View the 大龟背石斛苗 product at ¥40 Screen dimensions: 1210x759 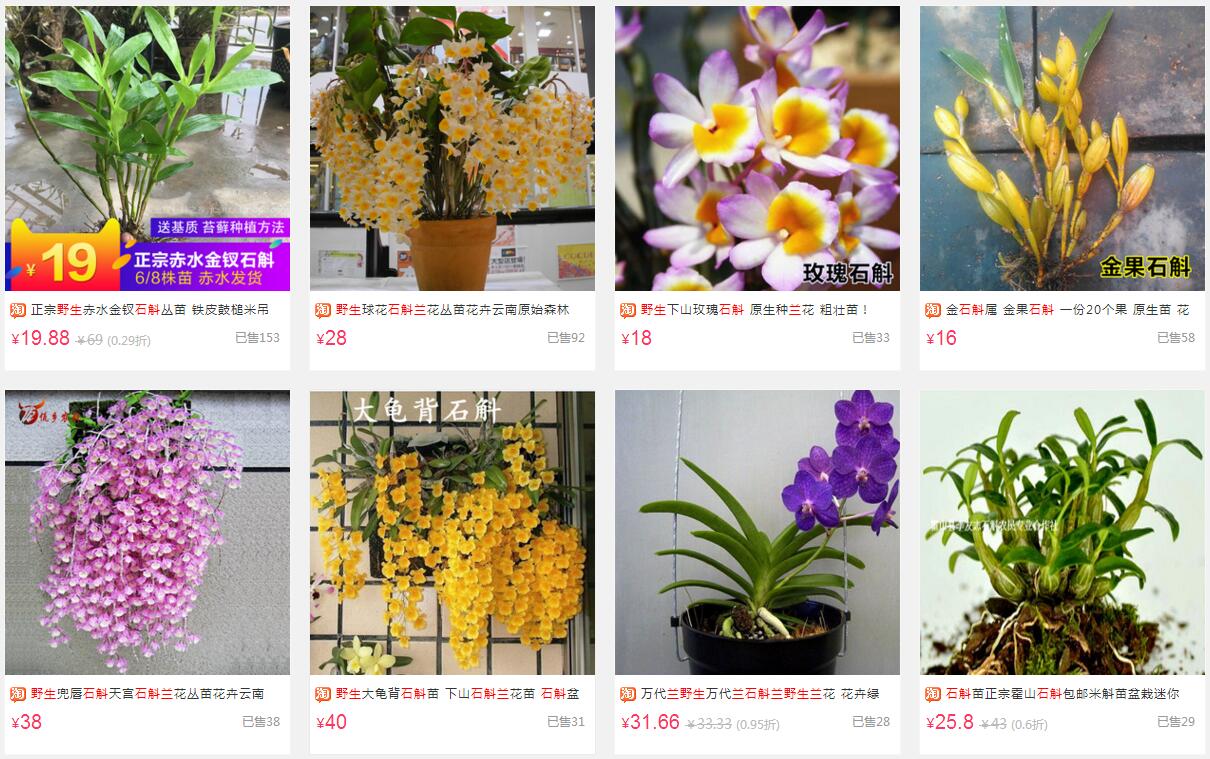pos(452,532)
